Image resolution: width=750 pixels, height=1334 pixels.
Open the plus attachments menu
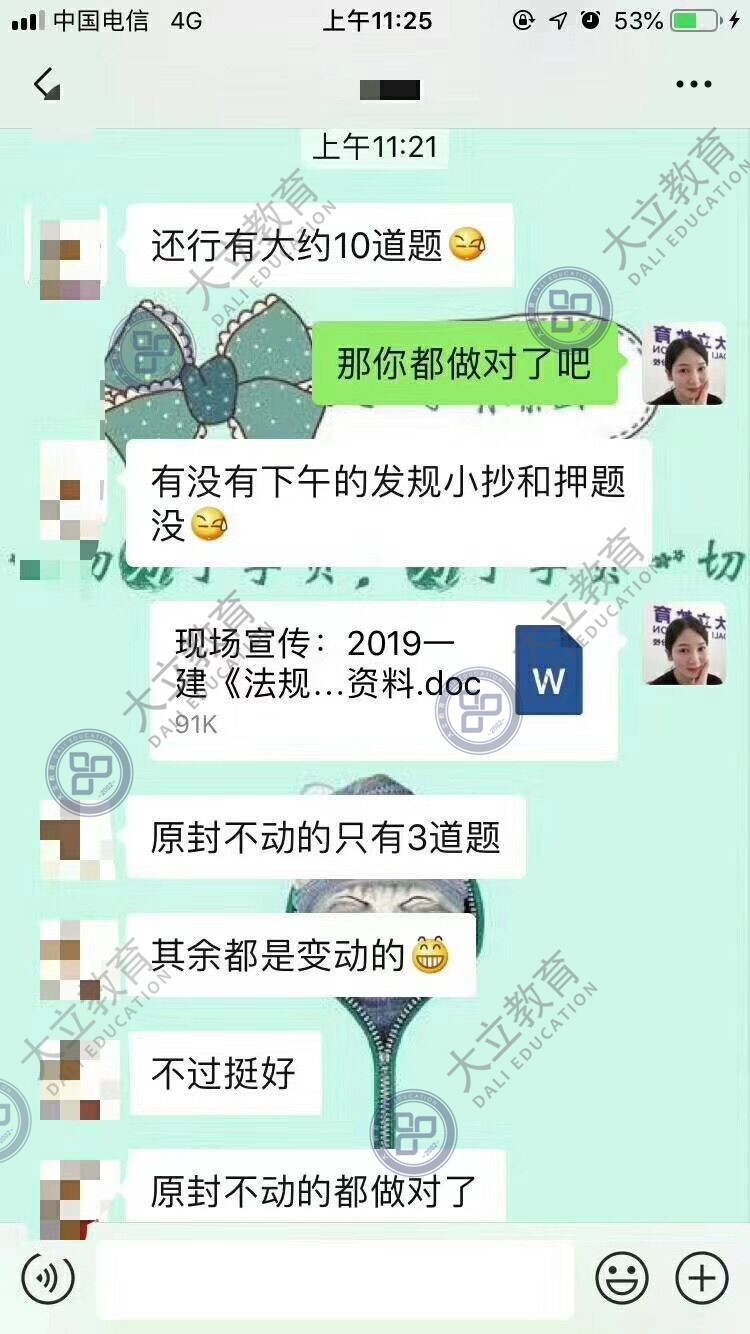[702, 1278]
